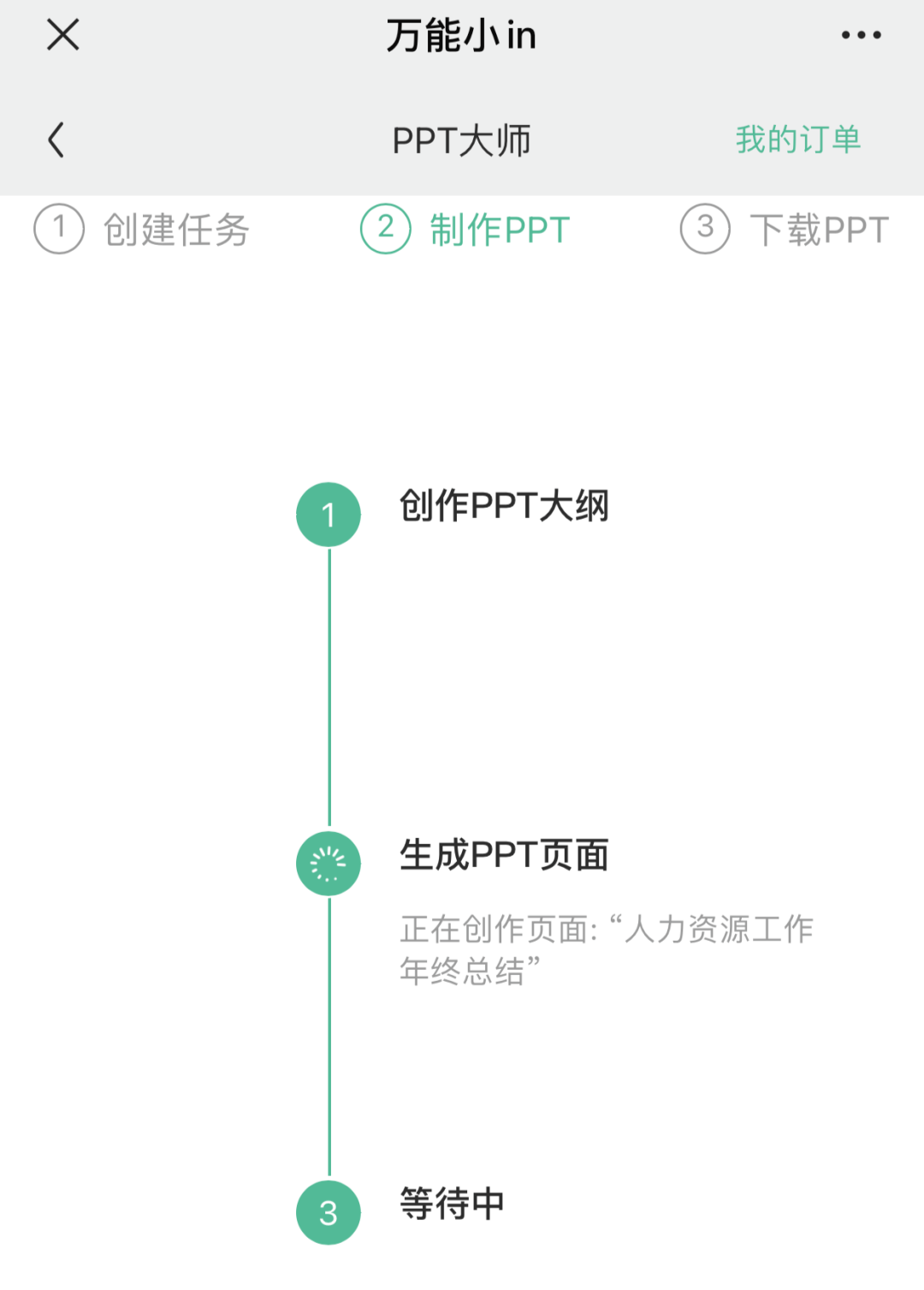The width and height of the screenshot is (924, 1290).
Task: Open 我的订单 to view orders
Action: (x=799, y=139)
